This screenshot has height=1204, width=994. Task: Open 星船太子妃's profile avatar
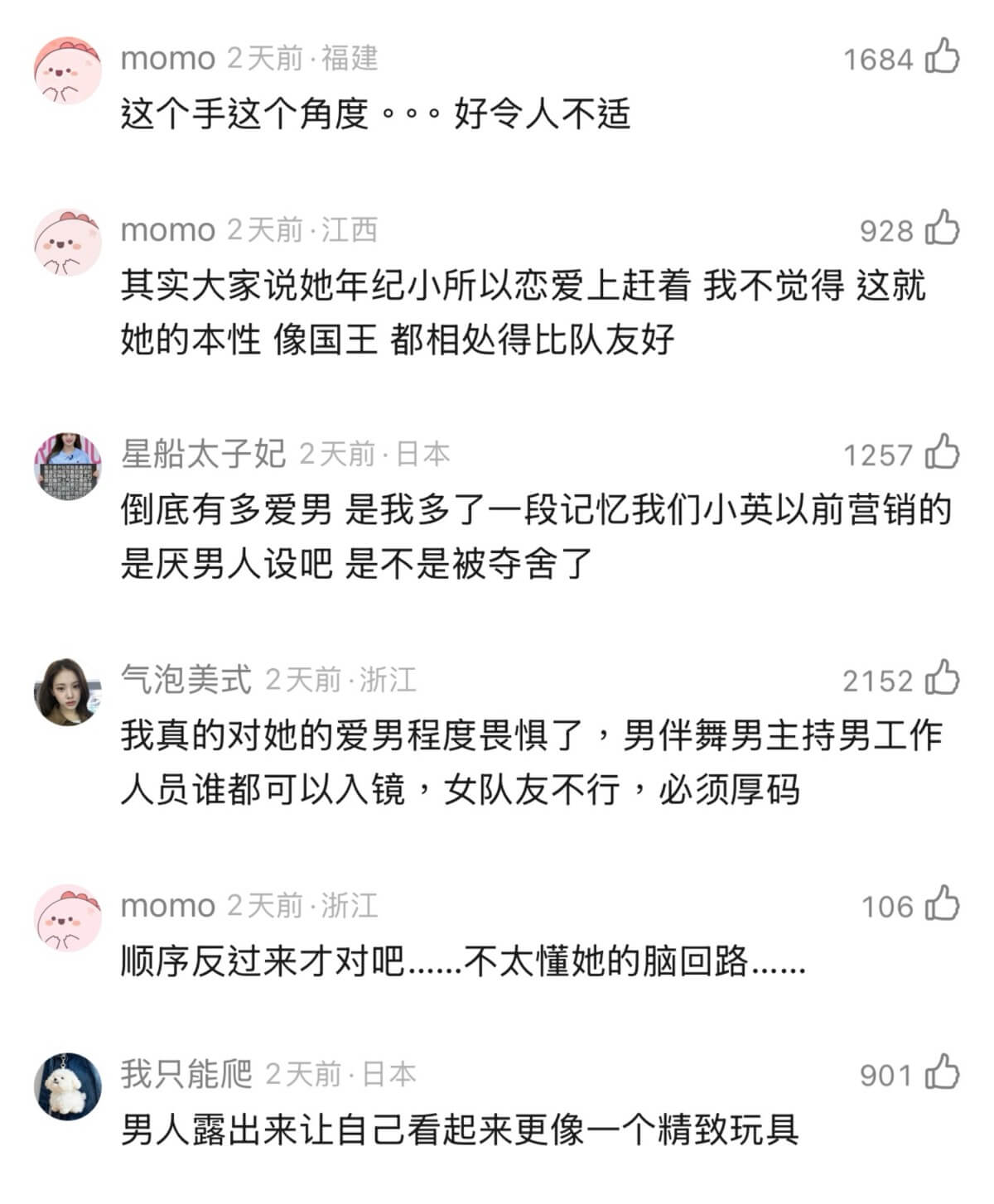(x=67, y=465)
